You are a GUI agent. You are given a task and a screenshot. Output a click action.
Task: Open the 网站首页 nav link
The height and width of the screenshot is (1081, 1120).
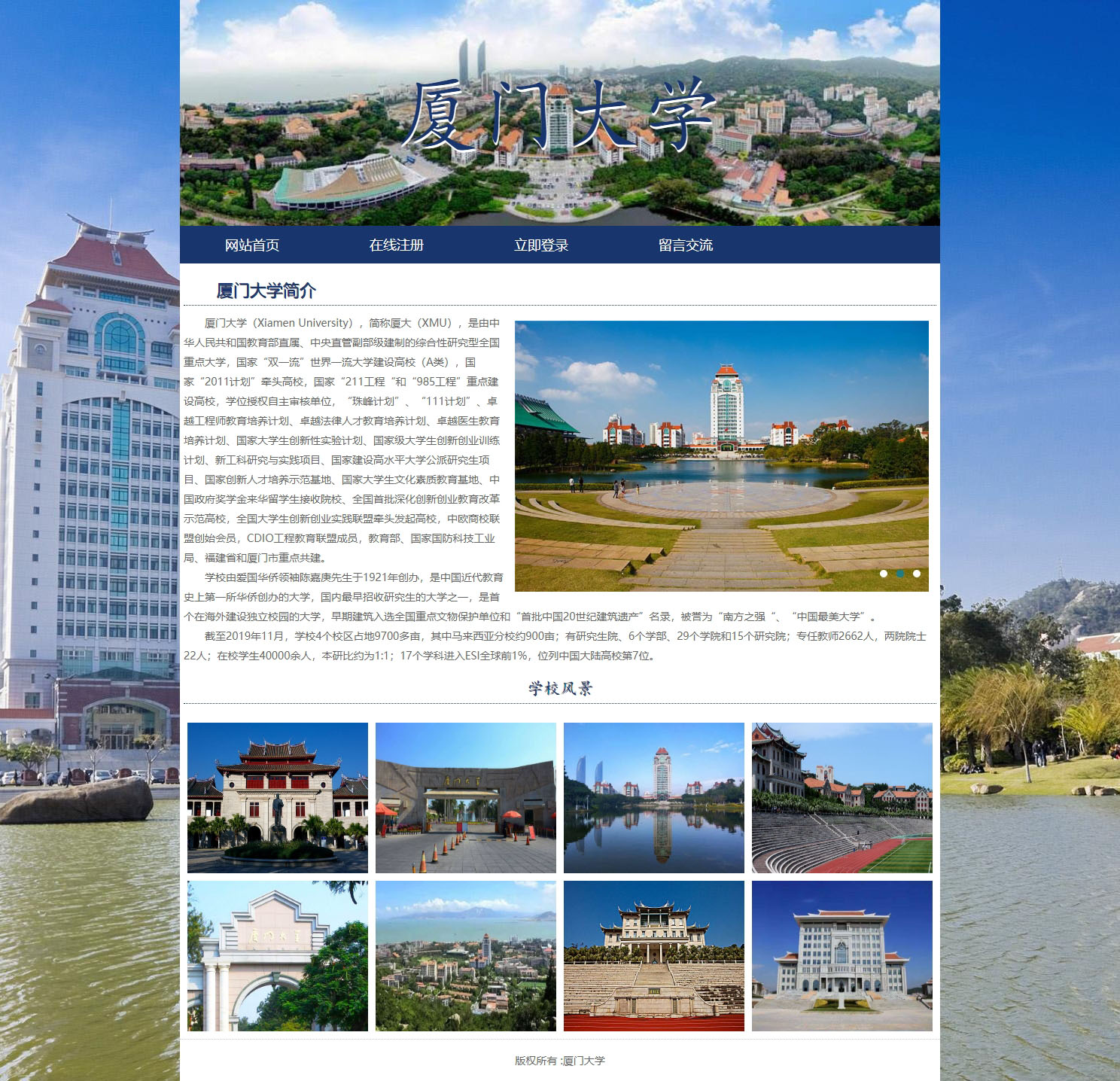[x=252, y=245]
